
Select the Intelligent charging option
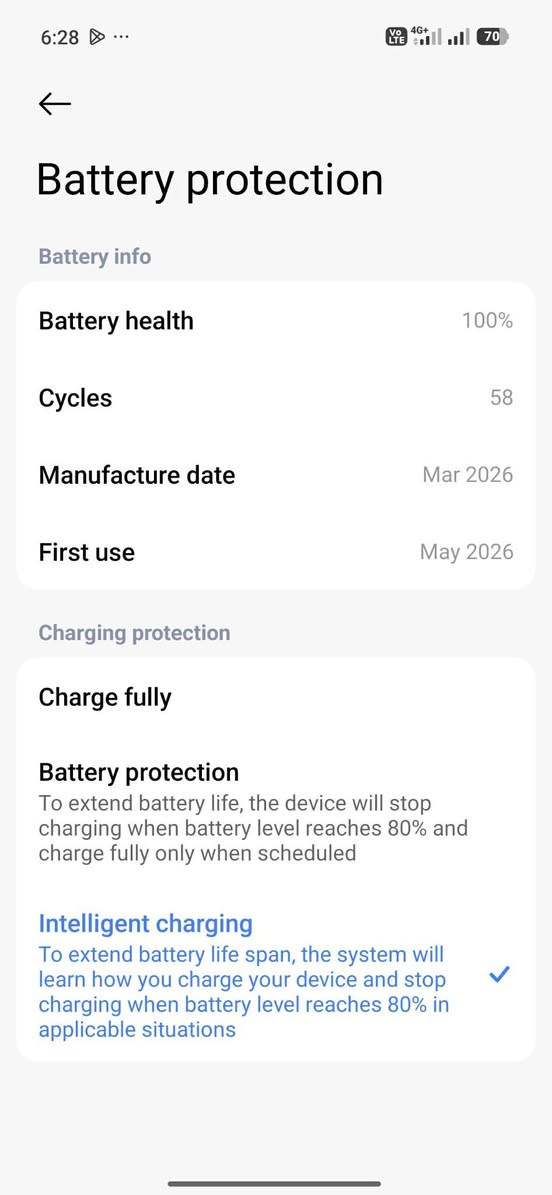point(276,976)
